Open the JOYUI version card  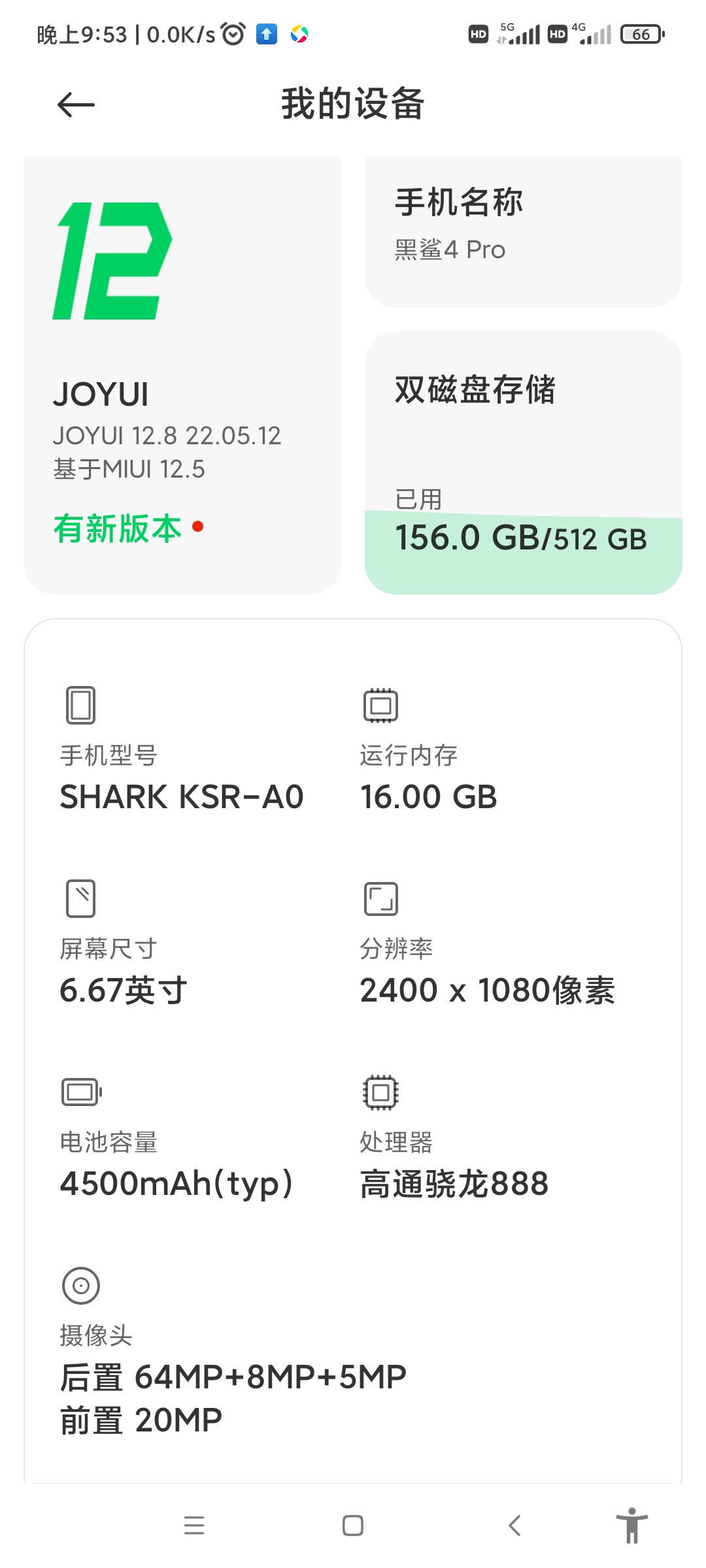(182, 375)
